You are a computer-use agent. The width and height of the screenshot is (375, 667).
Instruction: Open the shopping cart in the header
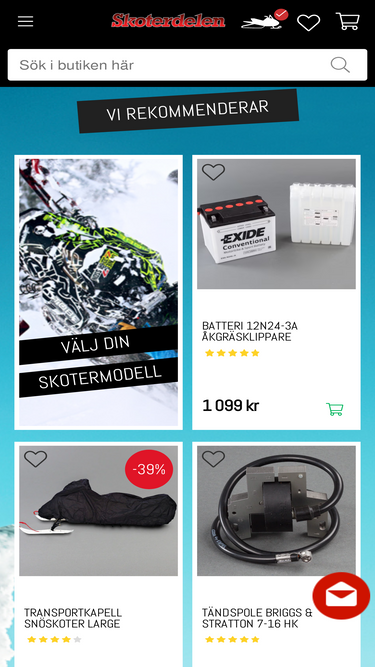point(348,21)
